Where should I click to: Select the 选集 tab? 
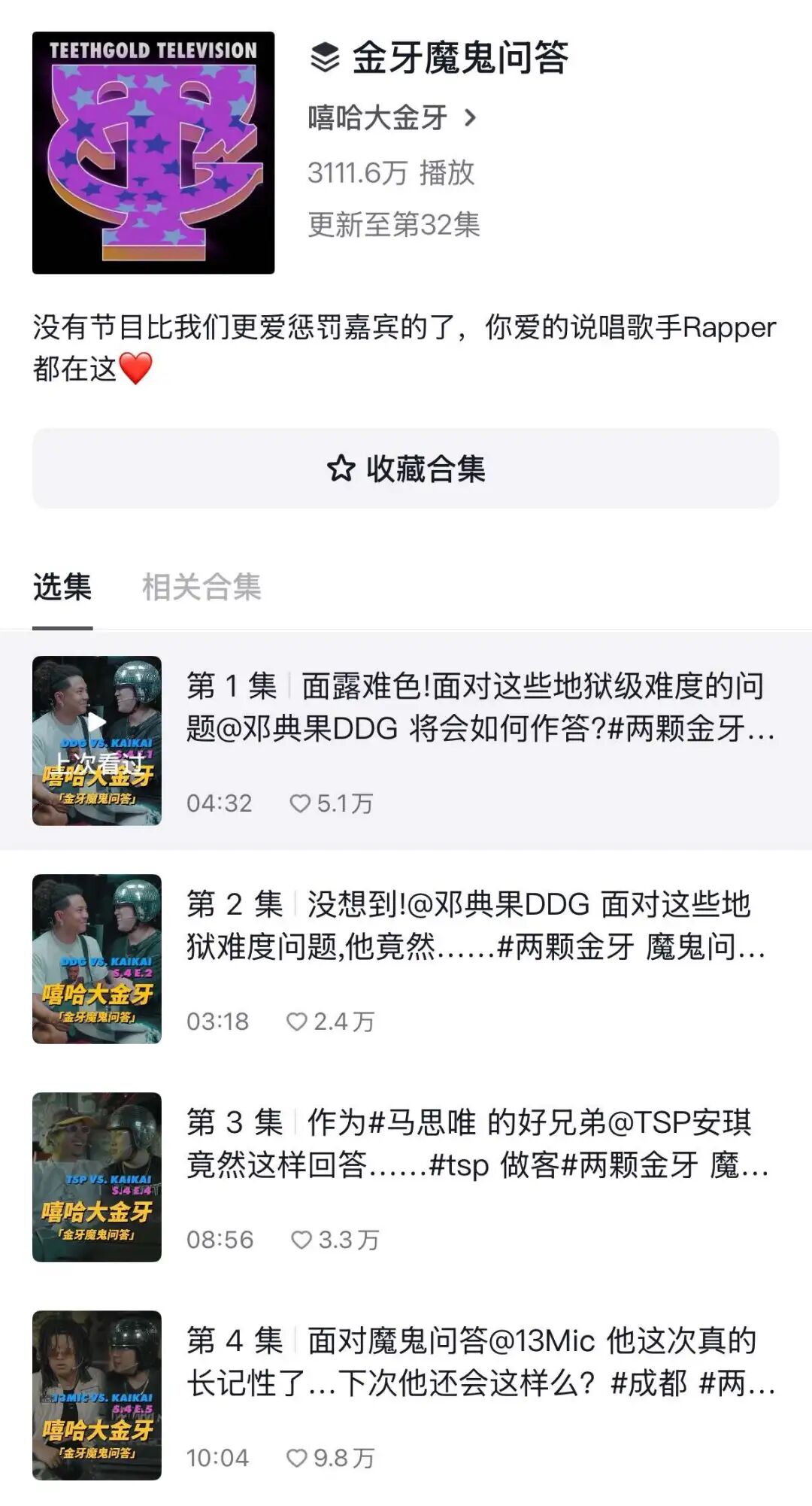[x=62, y=587]
